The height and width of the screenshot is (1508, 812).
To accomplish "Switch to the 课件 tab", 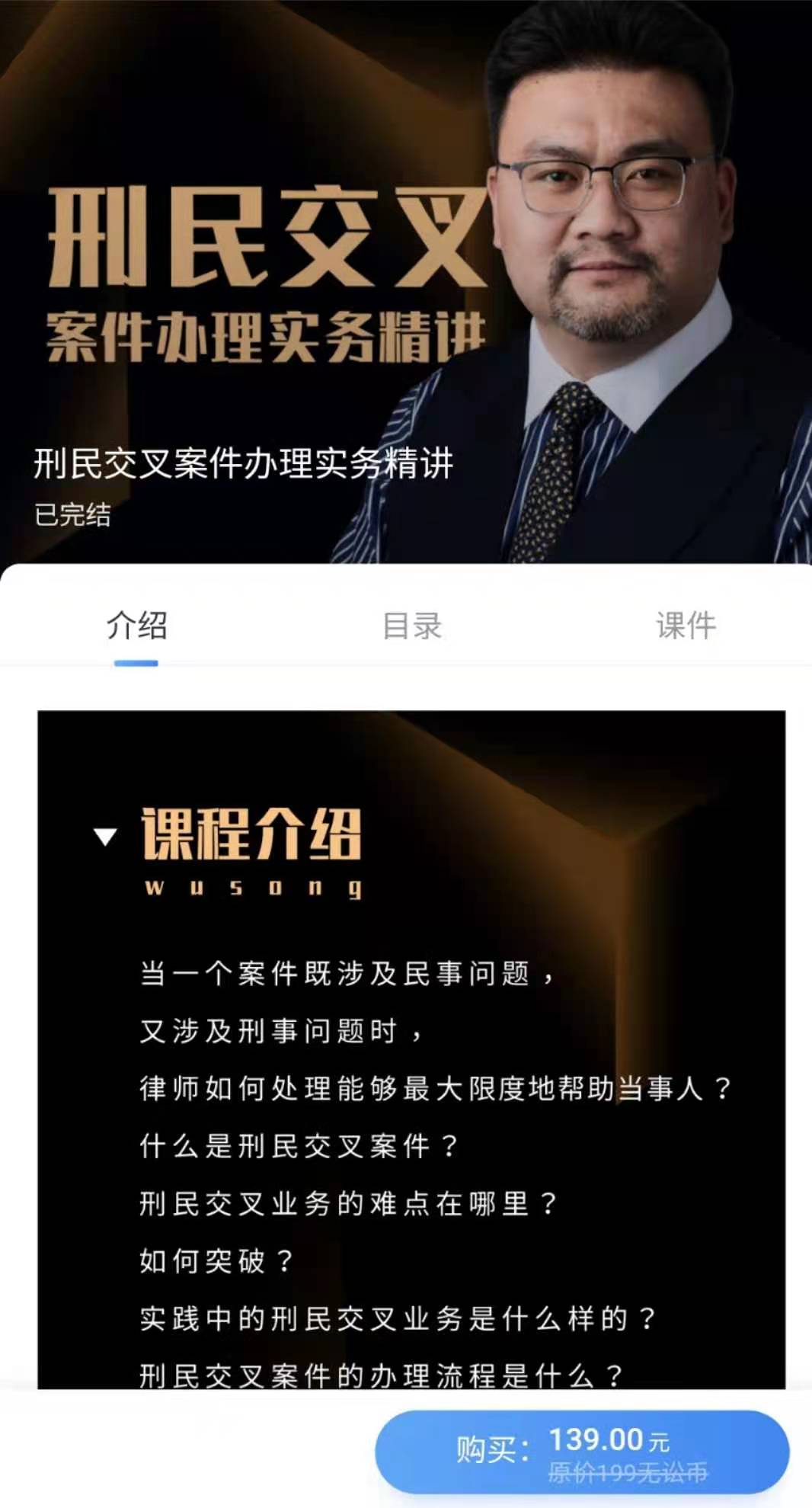I will [686, 626].
